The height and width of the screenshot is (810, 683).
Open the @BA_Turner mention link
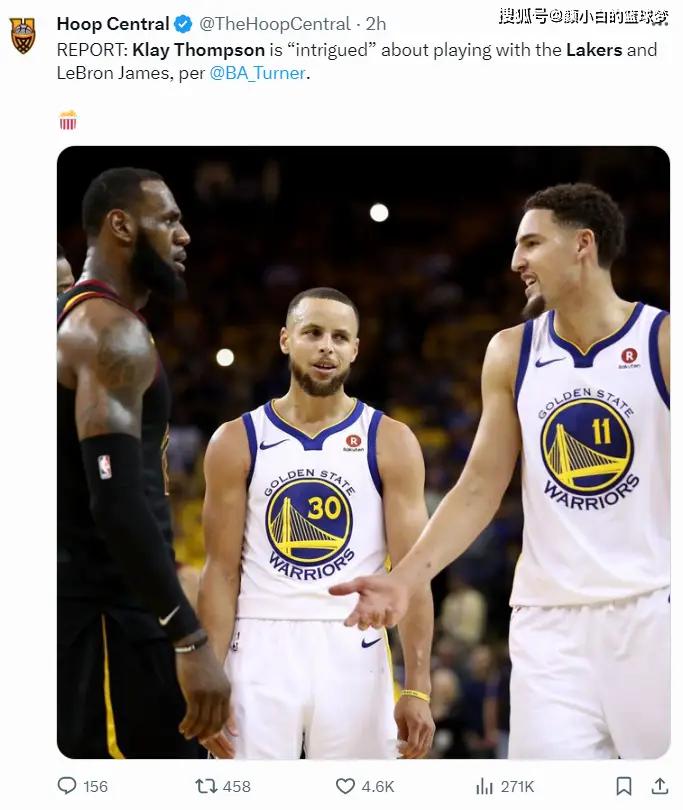click(x=258, y=74)
